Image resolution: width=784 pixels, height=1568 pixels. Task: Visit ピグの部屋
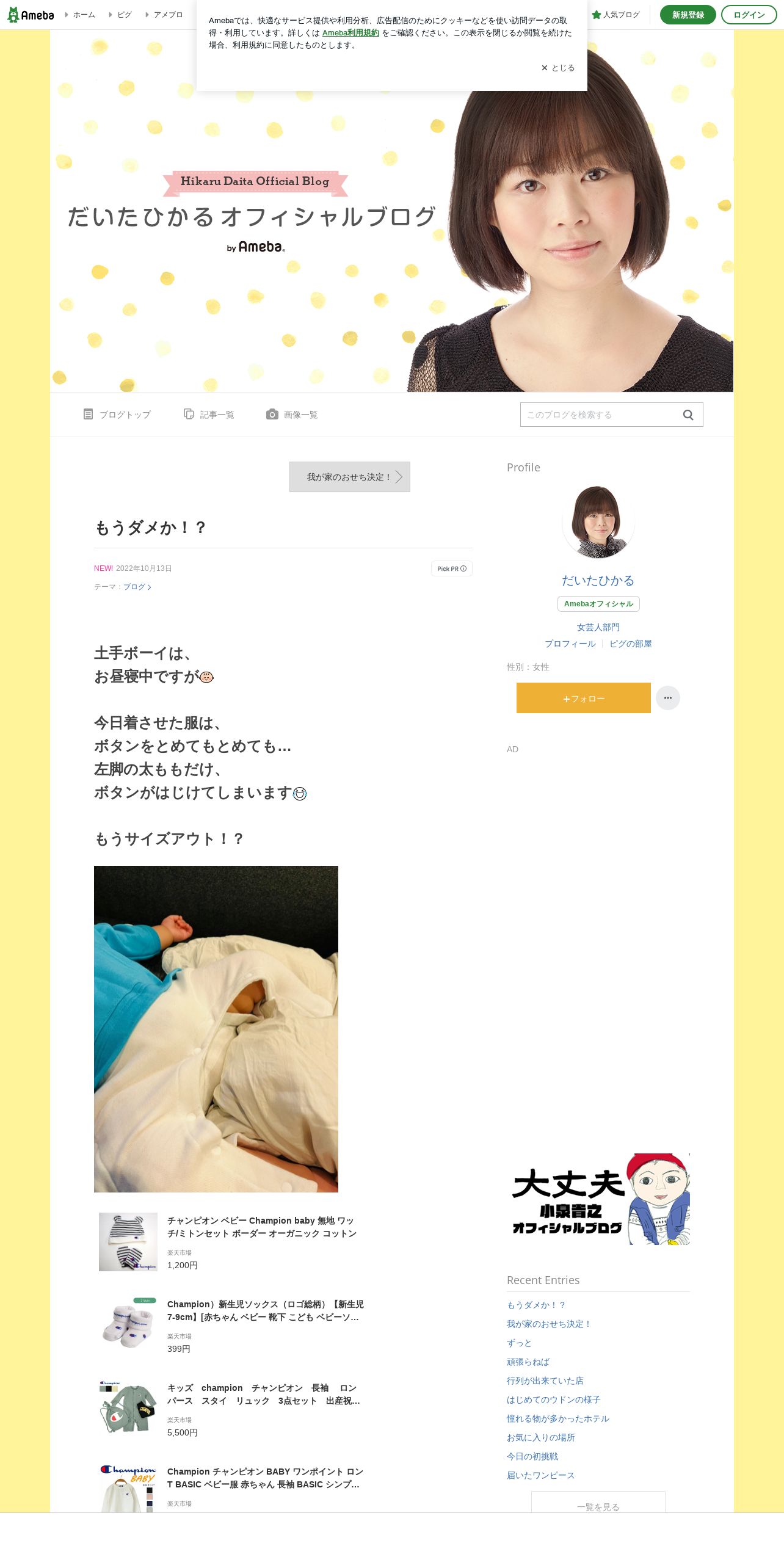tap(631, 644)
